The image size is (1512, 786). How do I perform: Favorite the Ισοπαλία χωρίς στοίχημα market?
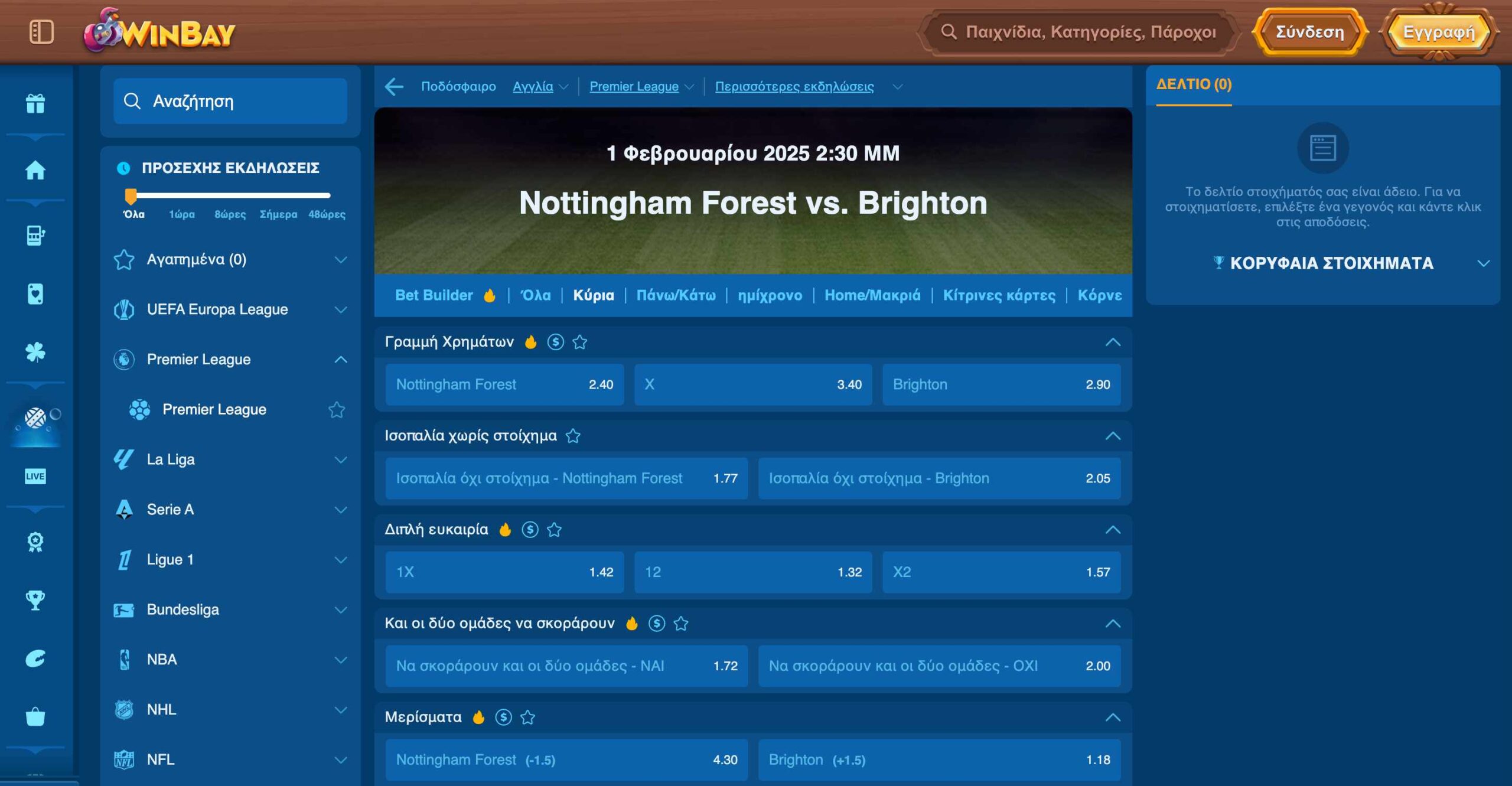tap(573, 436)
